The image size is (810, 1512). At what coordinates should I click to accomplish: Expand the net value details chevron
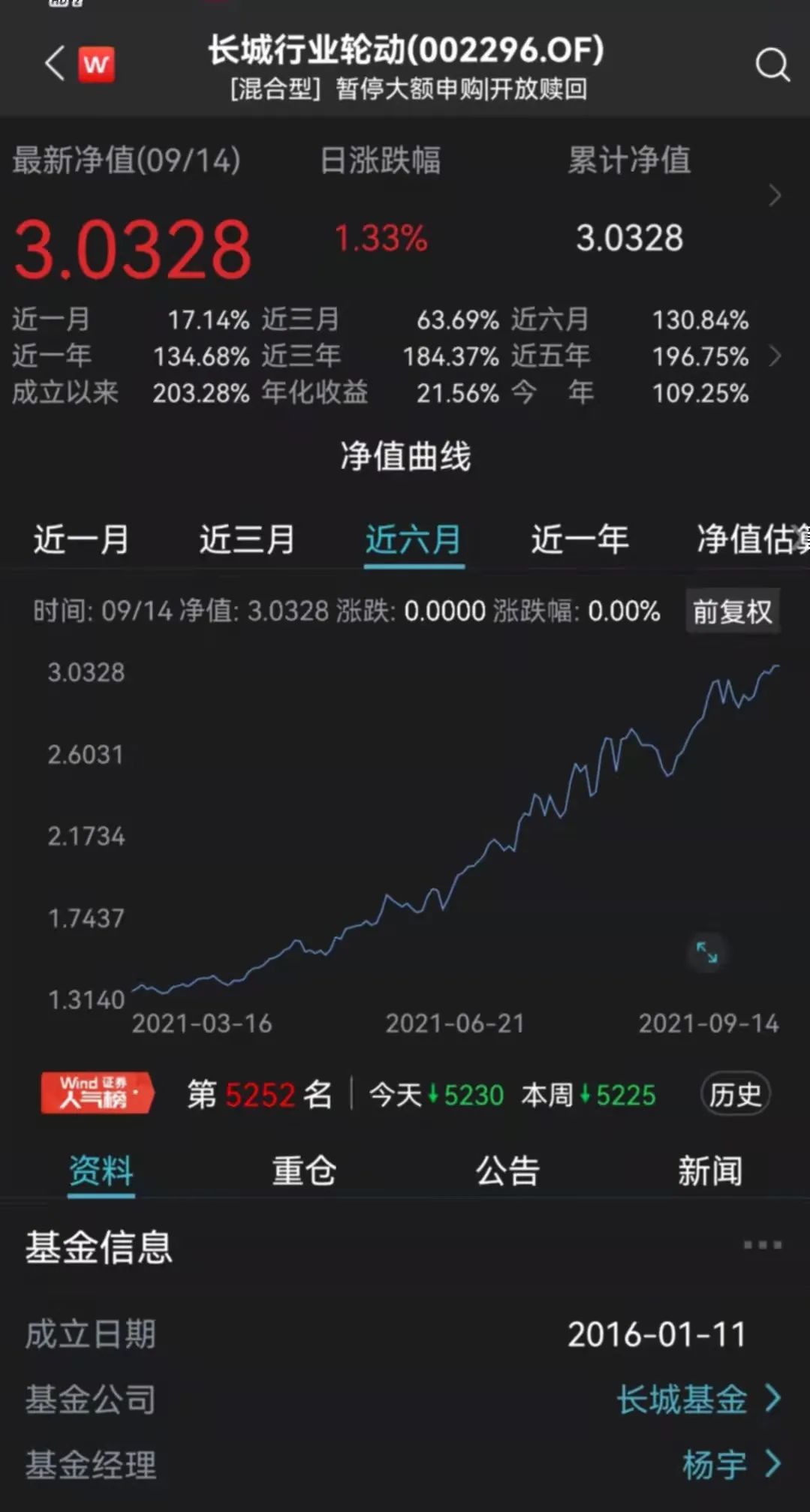click(775, 196)
